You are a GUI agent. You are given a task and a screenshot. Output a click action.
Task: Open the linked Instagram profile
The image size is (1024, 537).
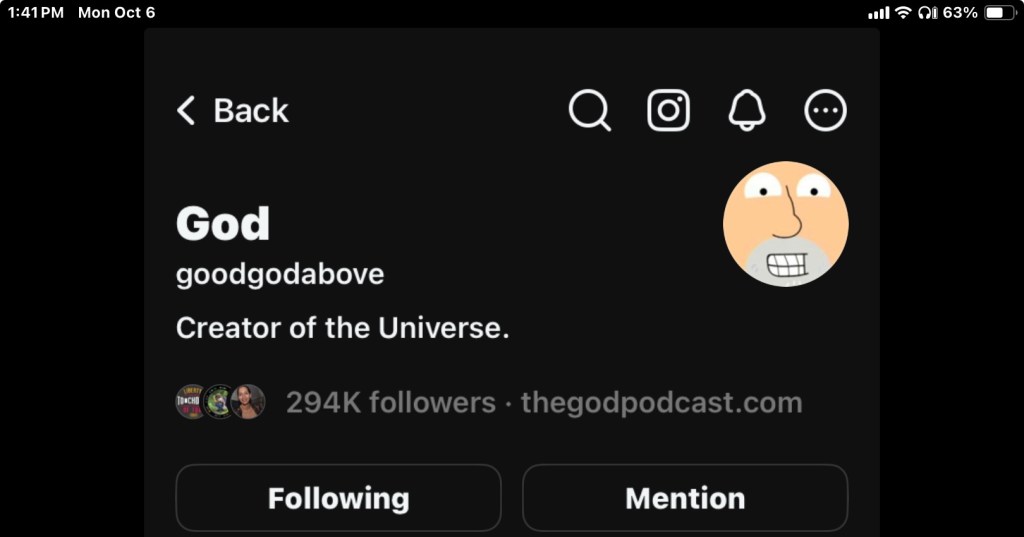(668, 110)
